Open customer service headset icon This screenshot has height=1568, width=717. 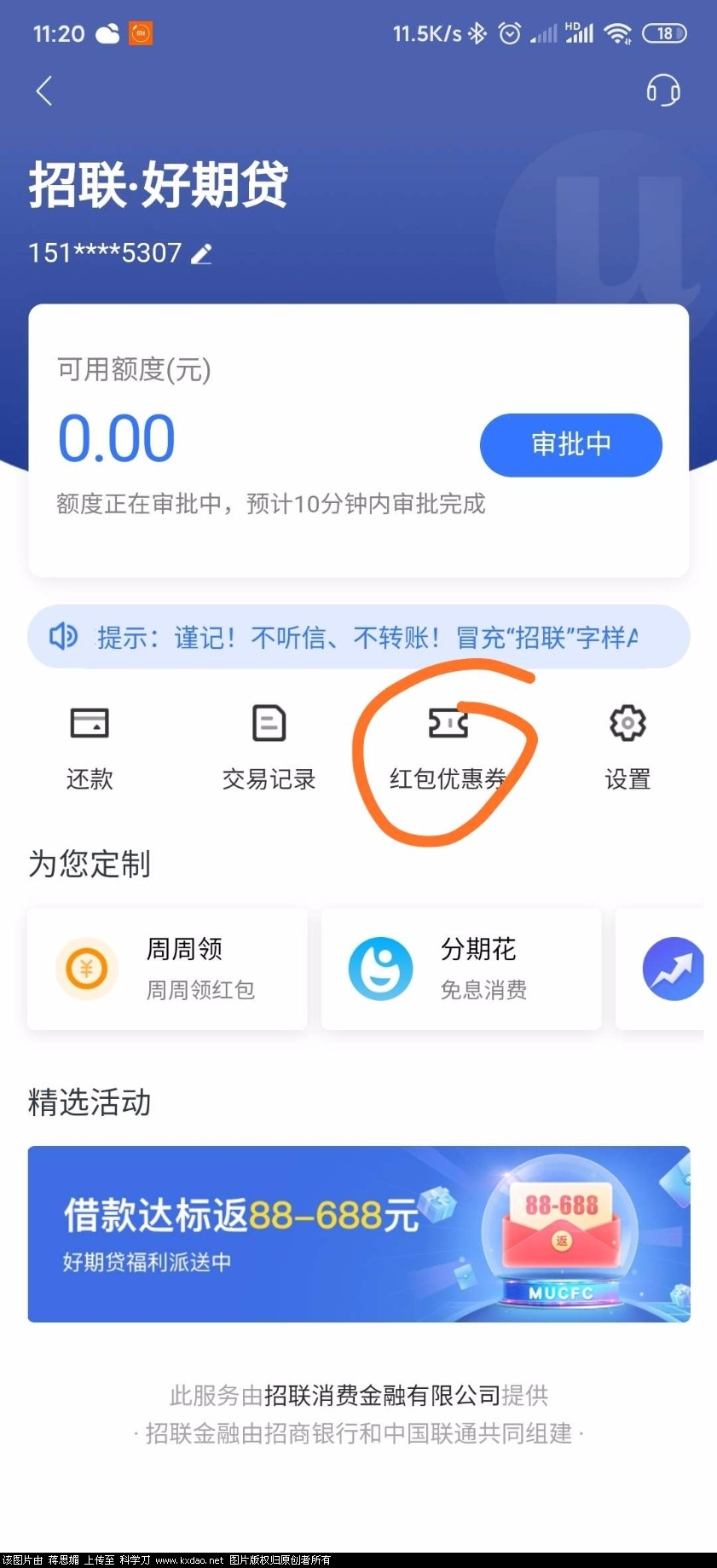click(x=662, y=90)
